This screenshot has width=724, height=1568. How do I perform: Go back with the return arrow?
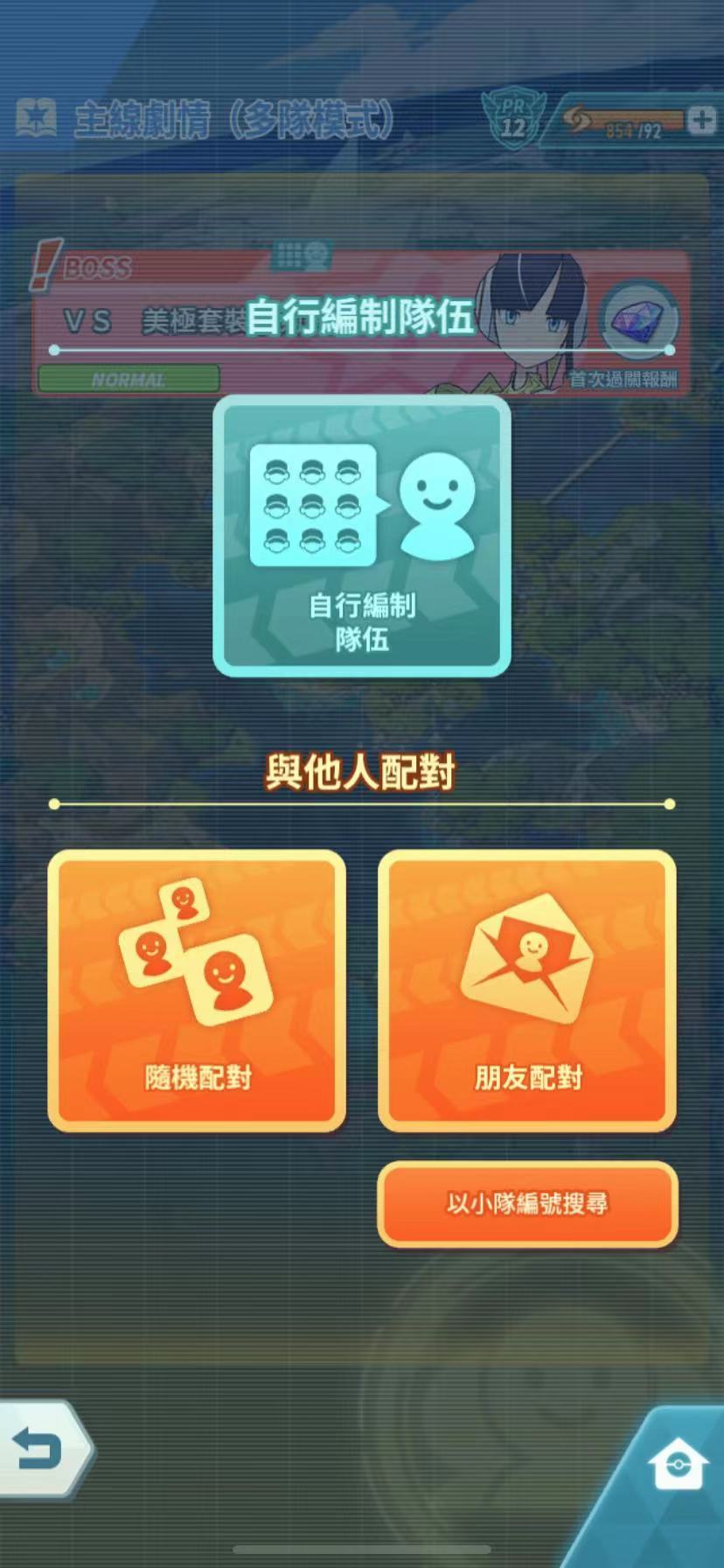tap(41, 1452)
